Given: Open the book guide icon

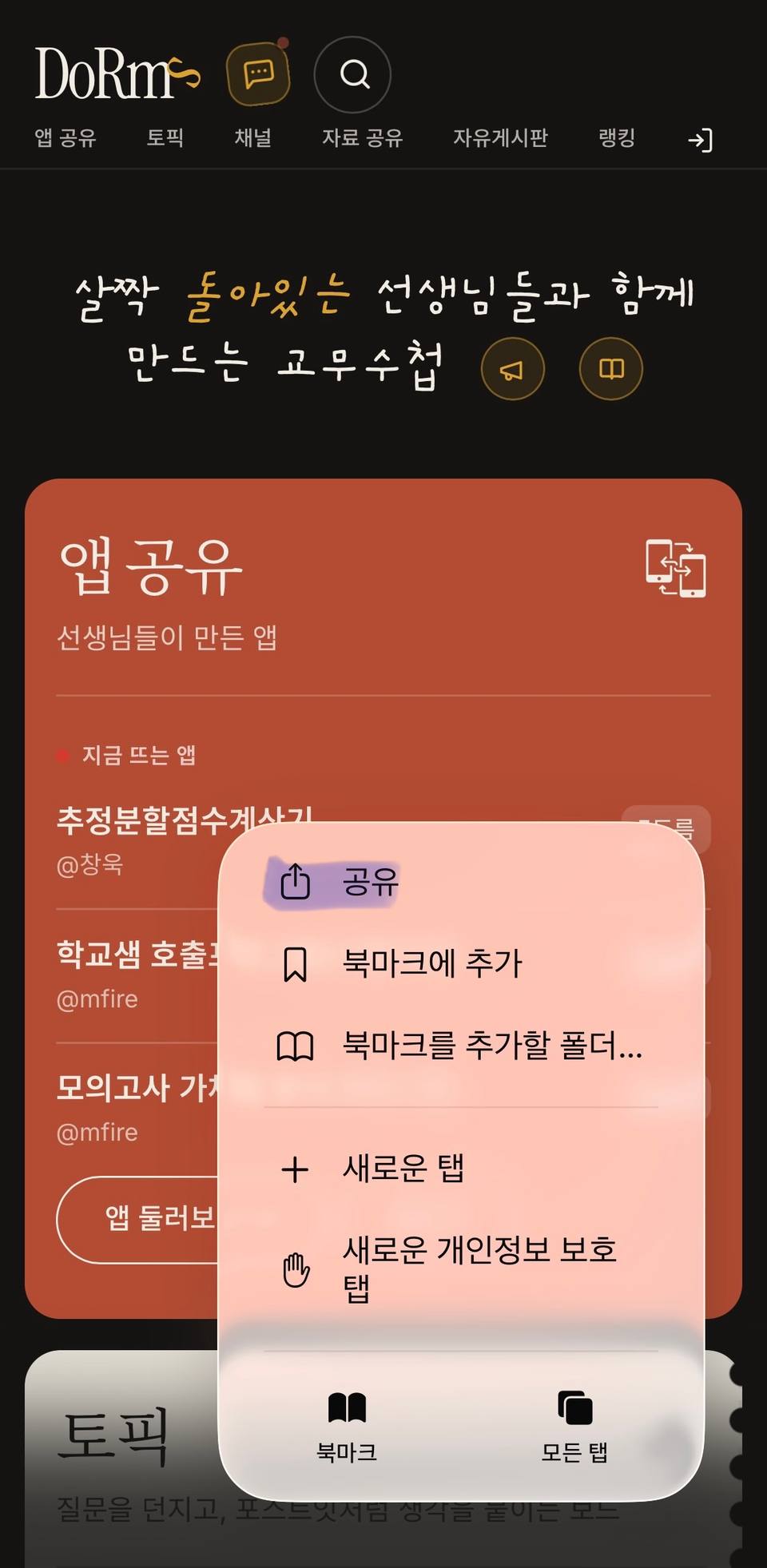Looking at the screenshot, I should 611,368.
